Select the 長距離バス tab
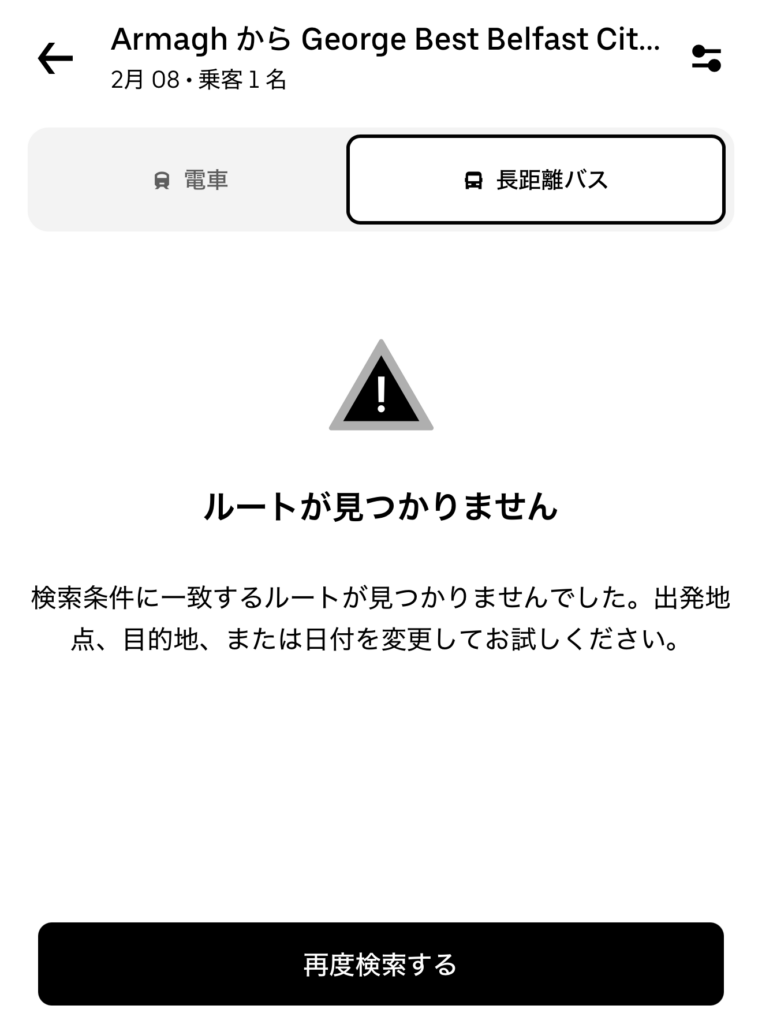The image size is (762, 1024). click(x=535, y=180)
